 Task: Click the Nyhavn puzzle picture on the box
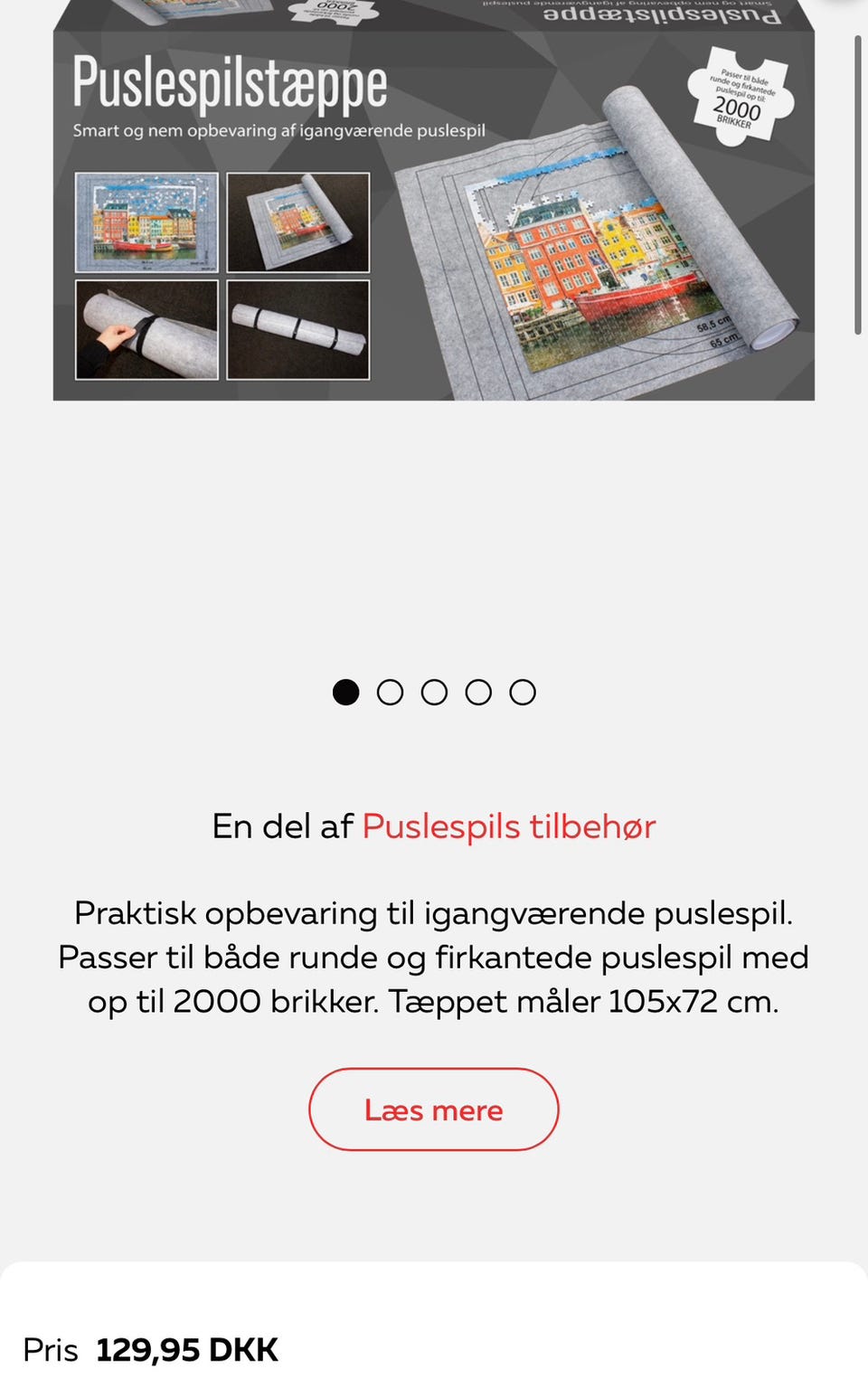[145, 222]
